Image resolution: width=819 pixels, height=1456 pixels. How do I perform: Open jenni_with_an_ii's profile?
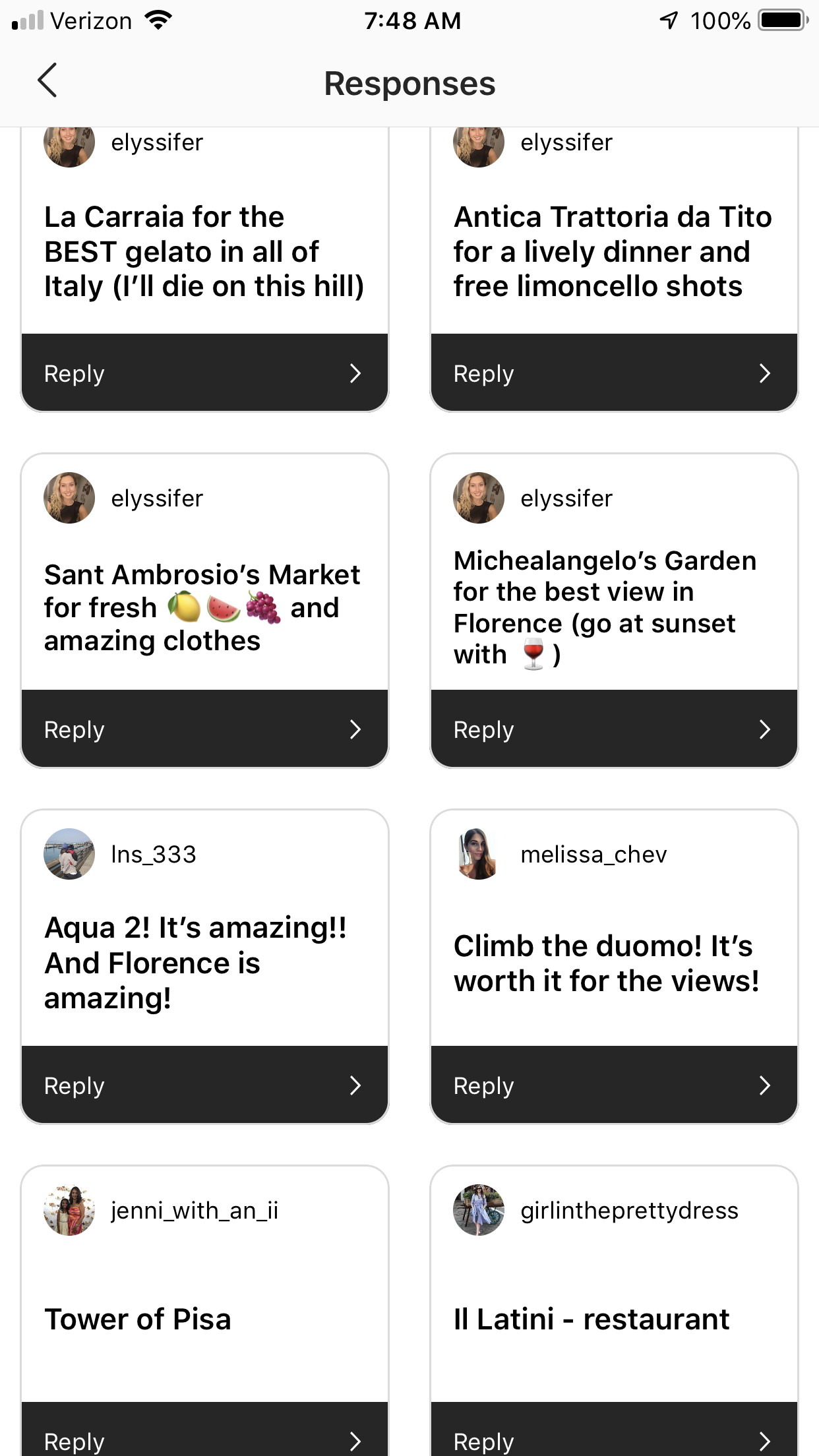(69, 1210)
